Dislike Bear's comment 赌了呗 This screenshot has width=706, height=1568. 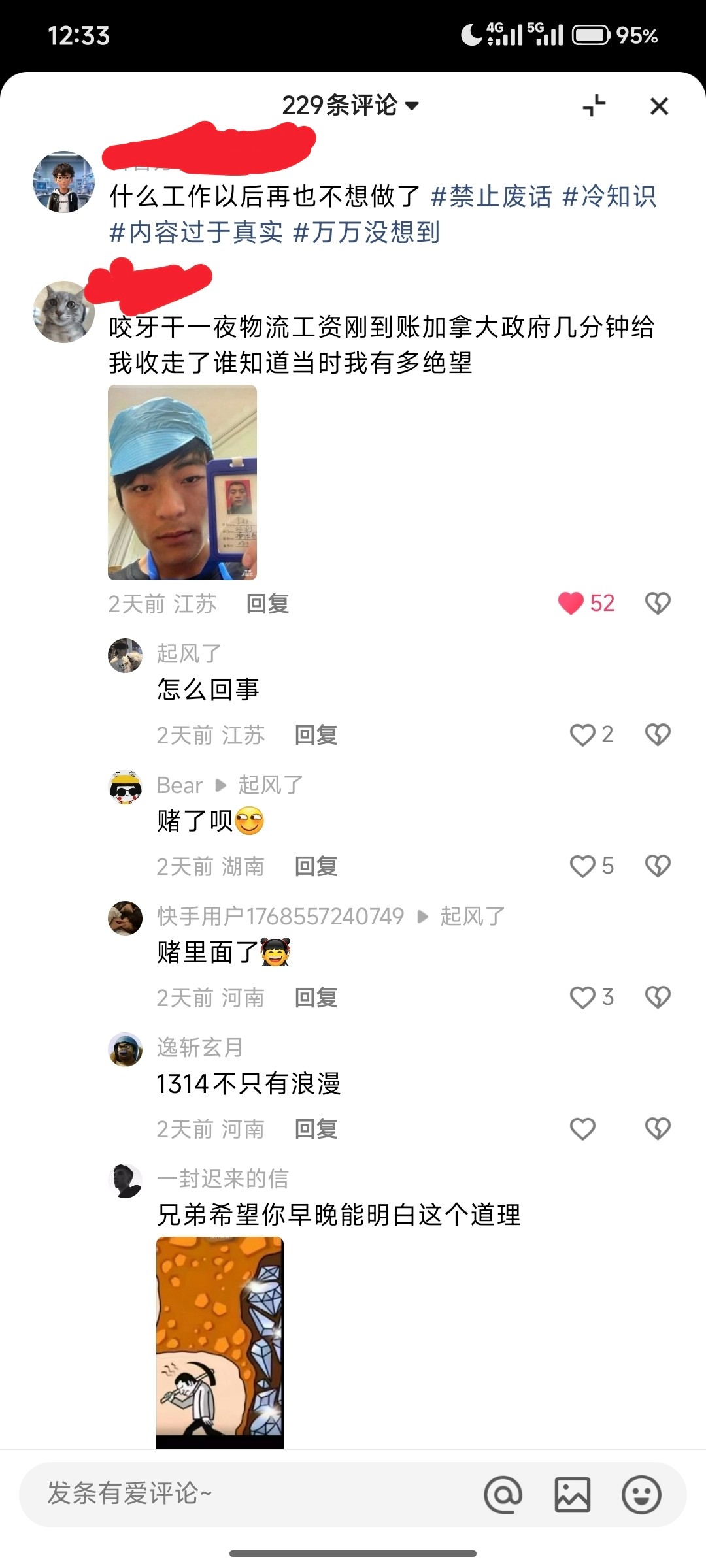coord(658,866)
